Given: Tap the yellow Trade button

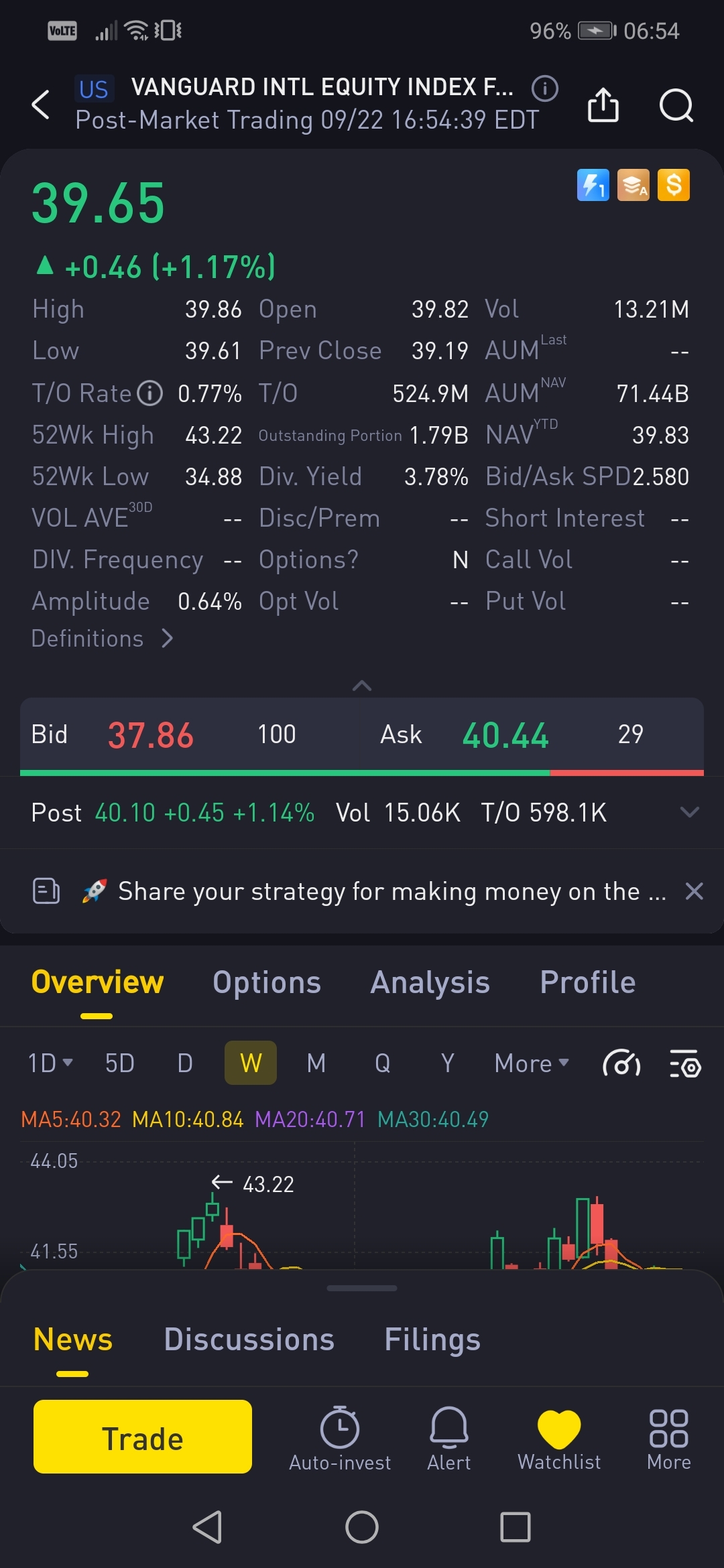Looking at the screenshot, I should click(143, 1437).
